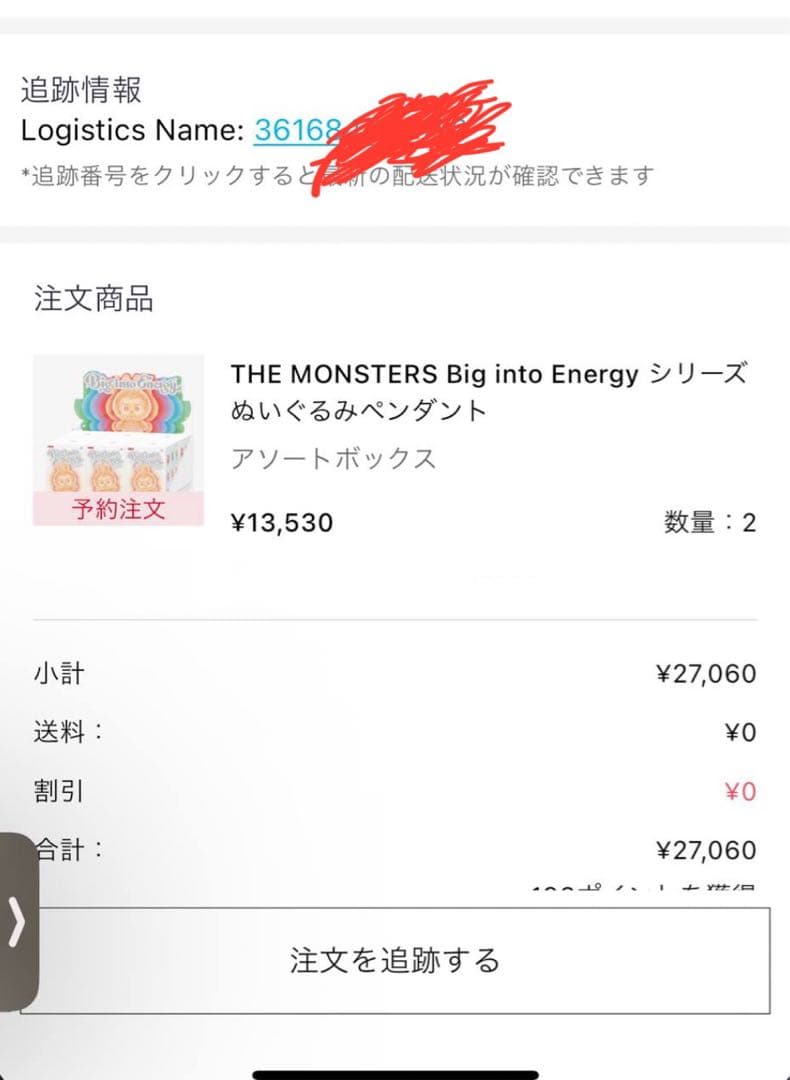790x1080 pixels.
Task: Tap the 数量：2 quantity label
Action: click(x=712, y=522)
